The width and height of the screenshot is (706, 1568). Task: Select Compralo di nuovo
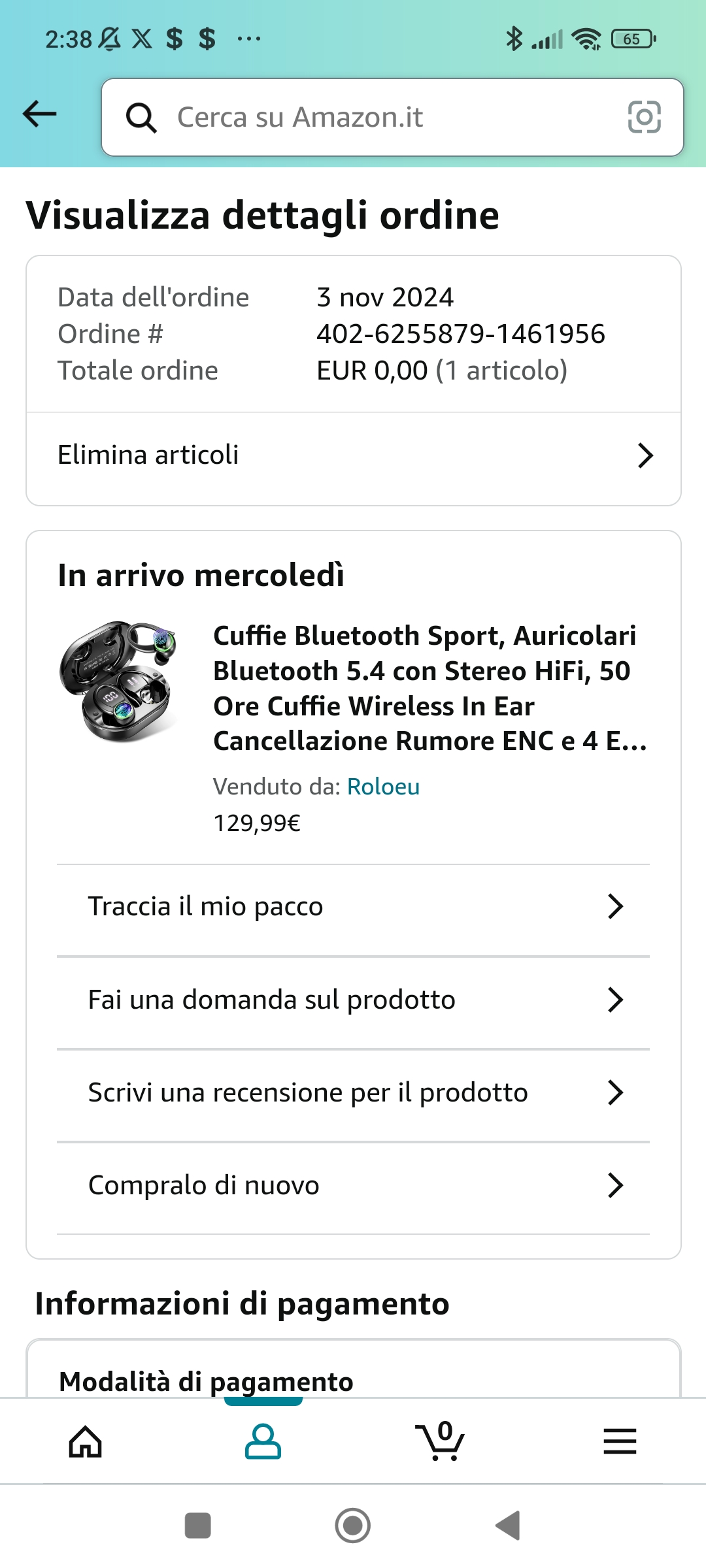[354, 1186]
